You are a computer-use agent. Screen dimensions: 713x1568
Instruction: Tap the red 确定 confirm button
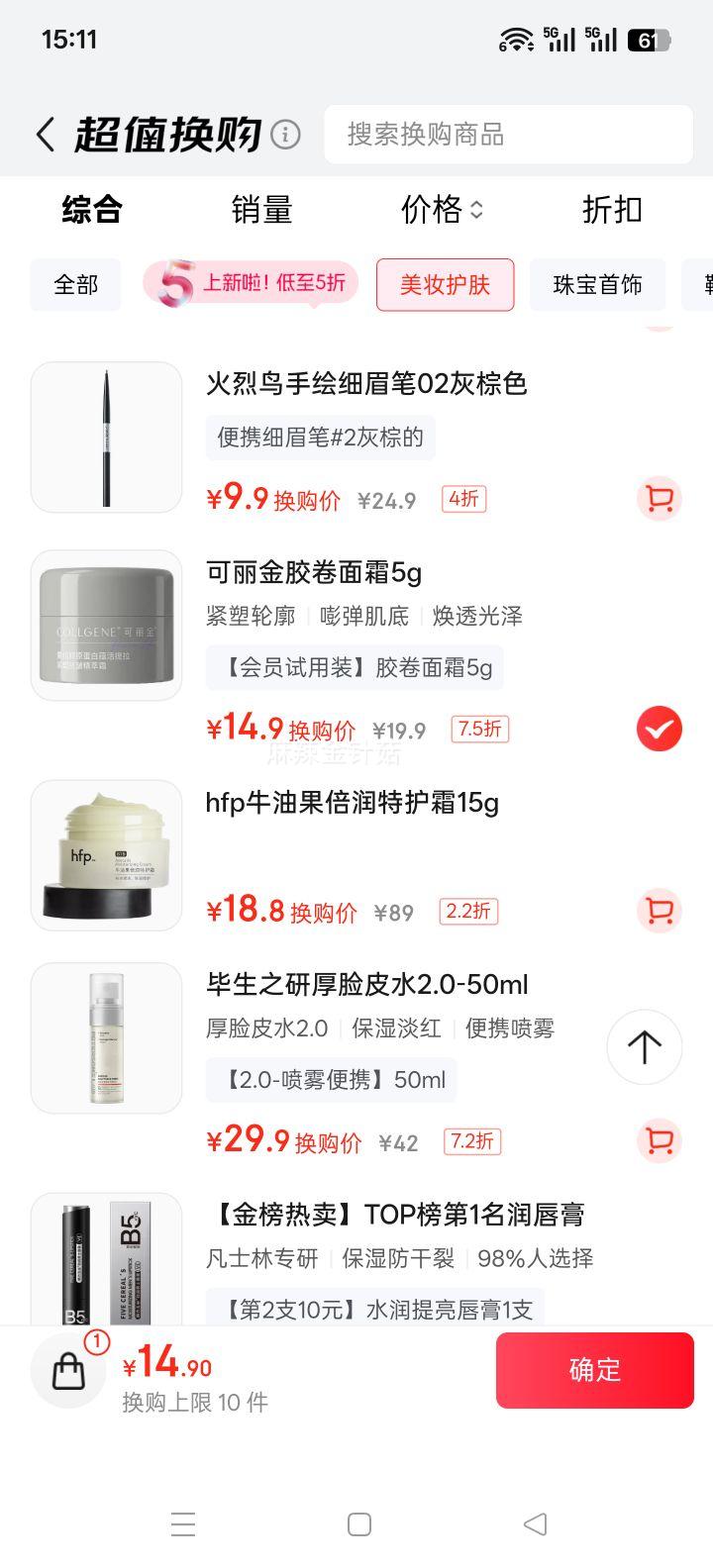[x=594, y=1371]
